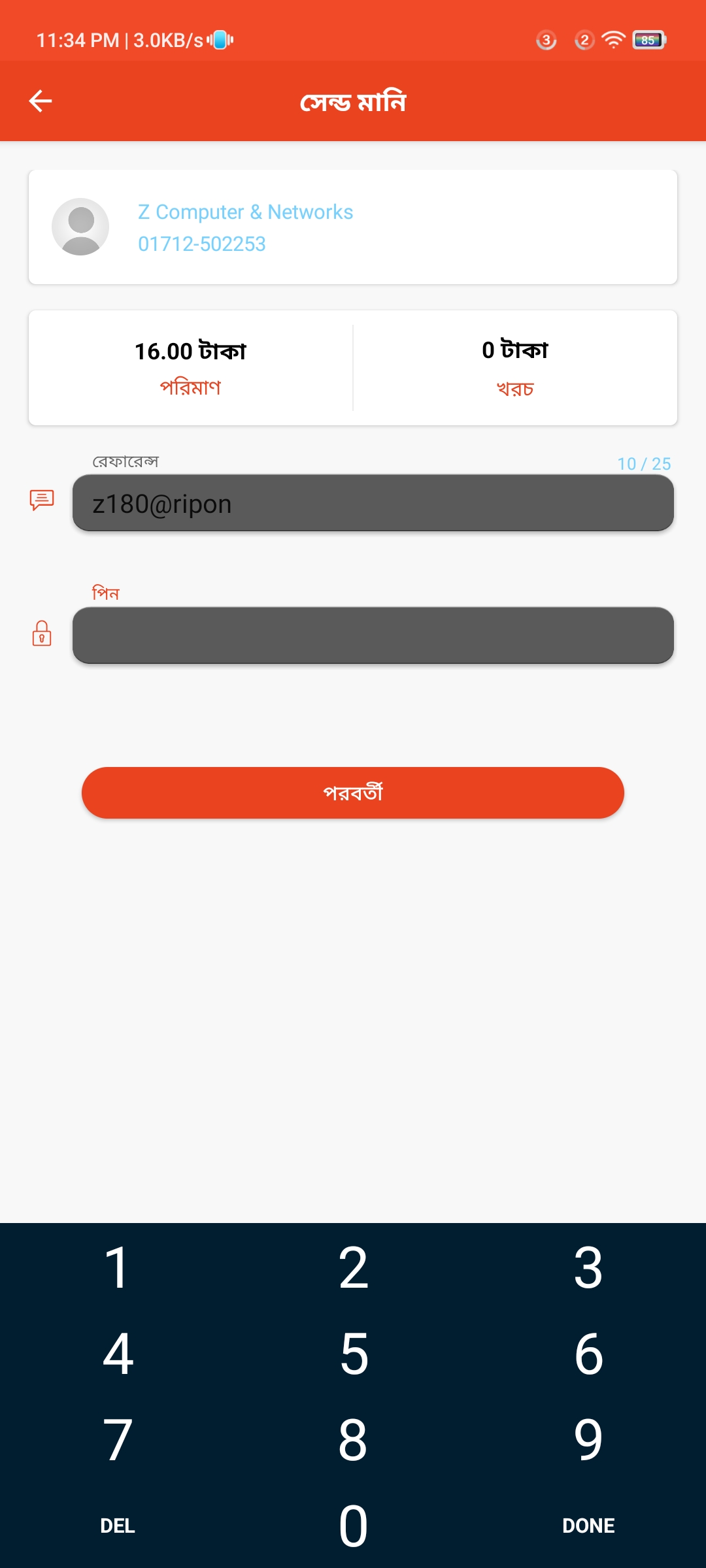Enter digit 1 on the keypad
706x1568 pixels.
click(x=118, y=1267)
